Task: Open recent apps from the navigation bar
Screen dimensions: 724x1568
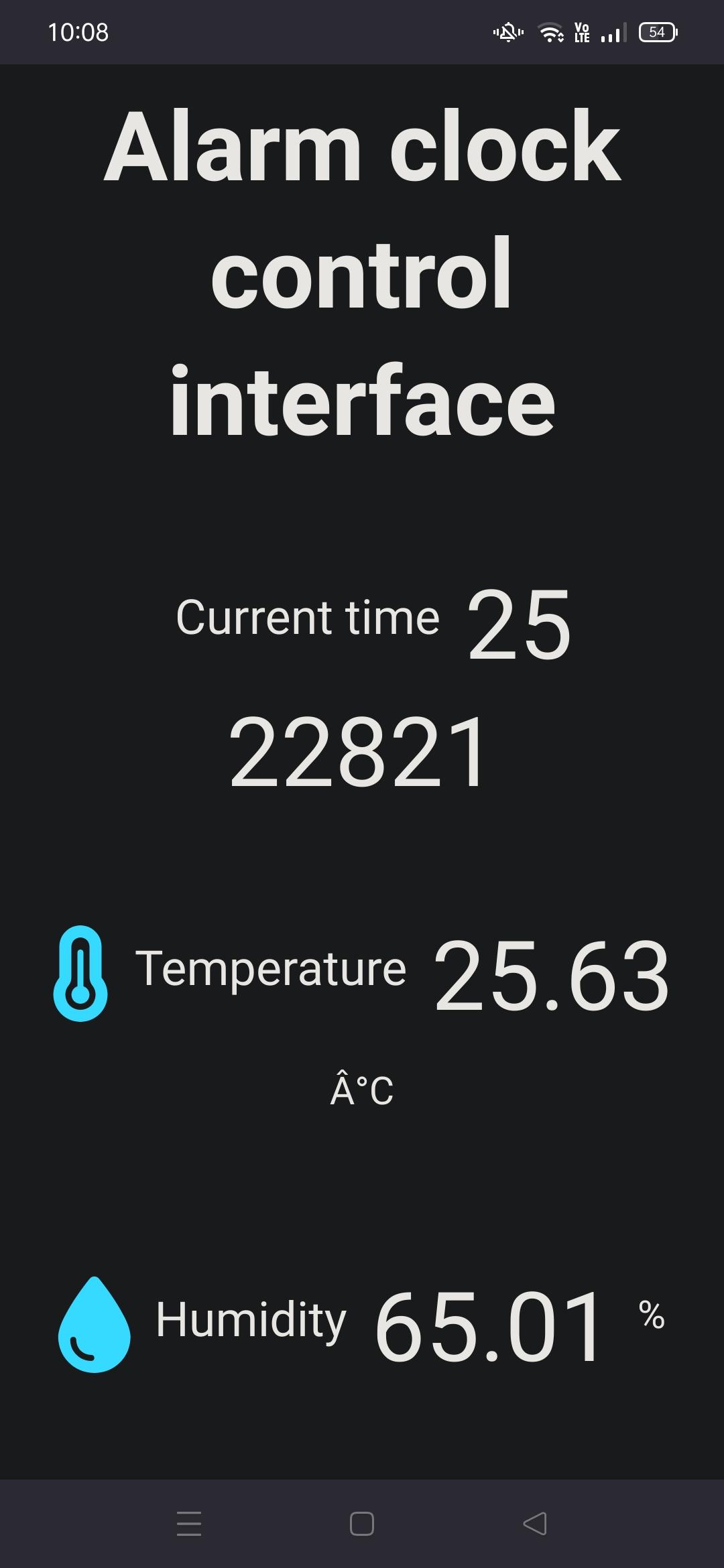Action: (189, 1523)
